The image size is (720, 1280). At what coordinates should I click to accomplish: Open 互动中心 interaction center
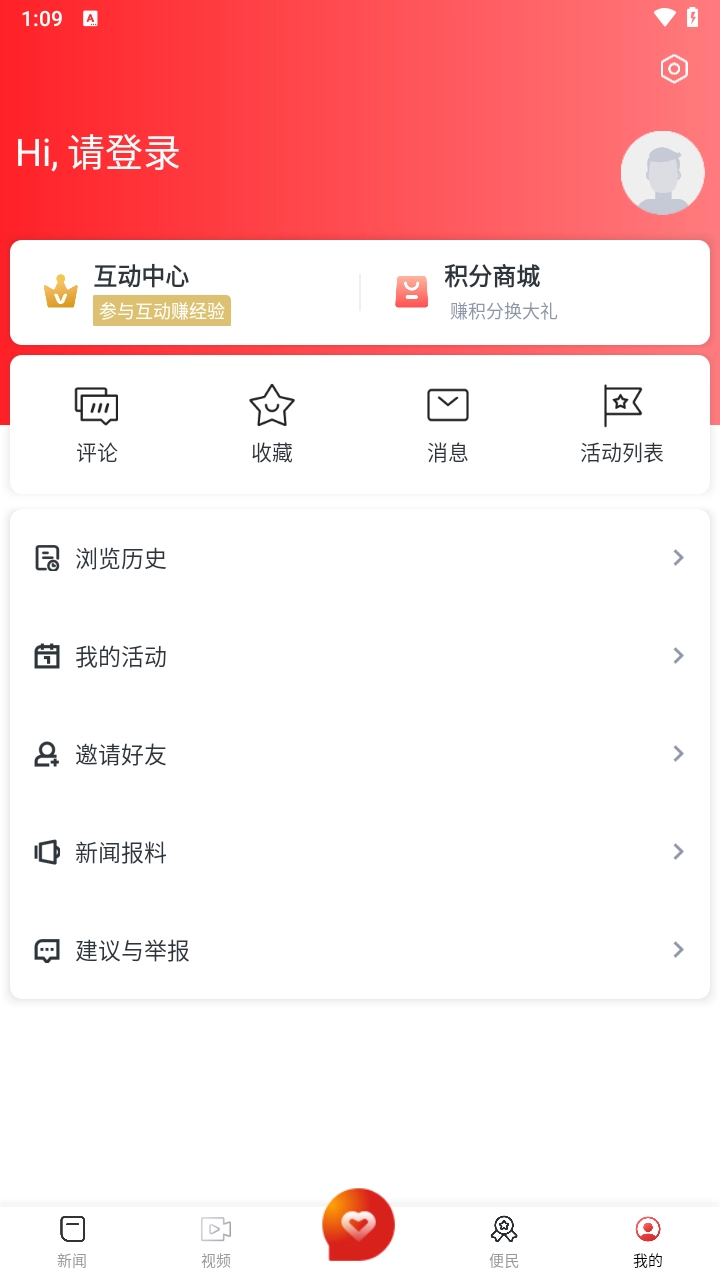140,292
